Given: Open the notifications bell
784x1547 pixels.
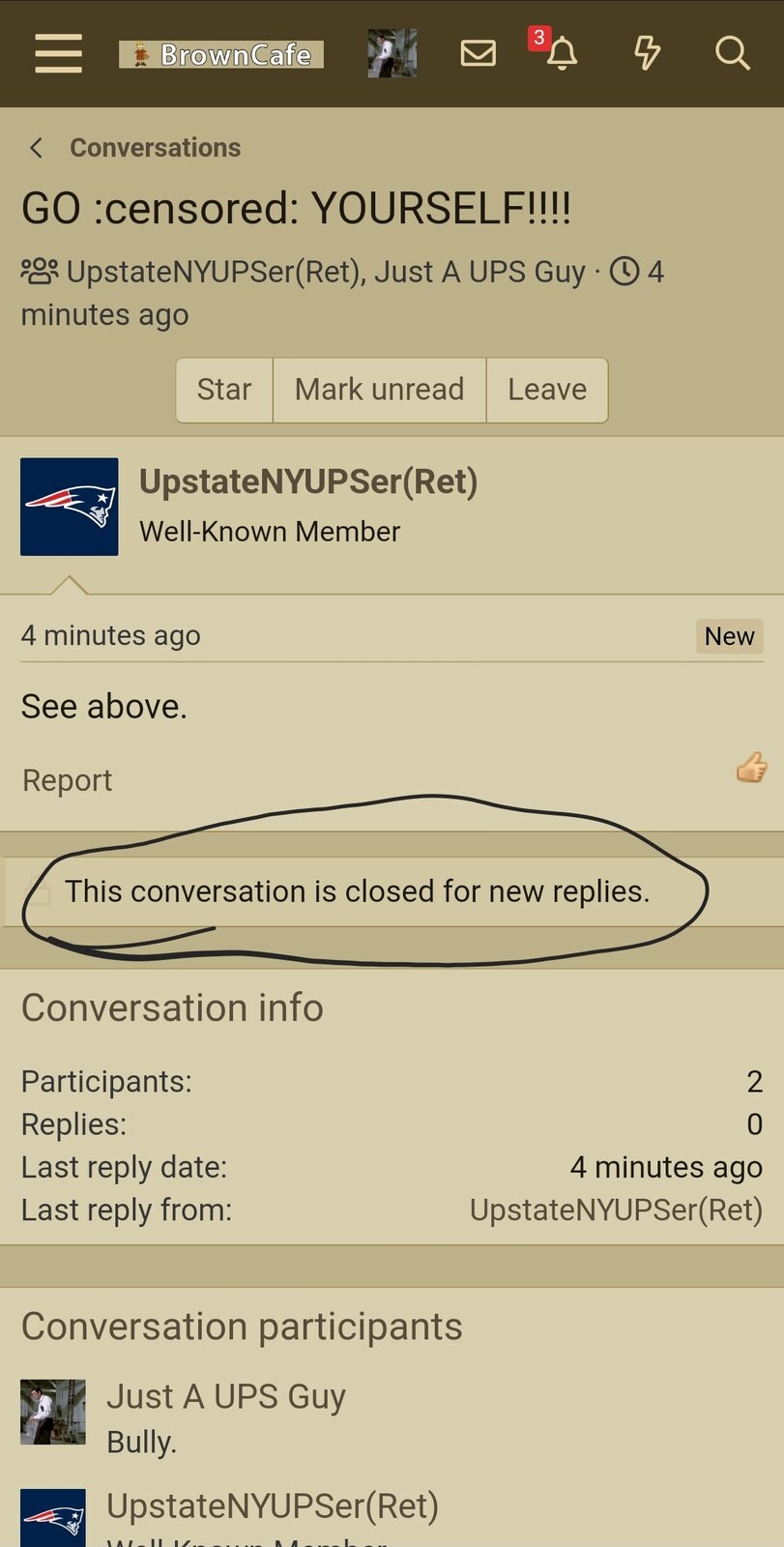Looking at the screenshot, I should pyautogui.click(x=562, y=53).
